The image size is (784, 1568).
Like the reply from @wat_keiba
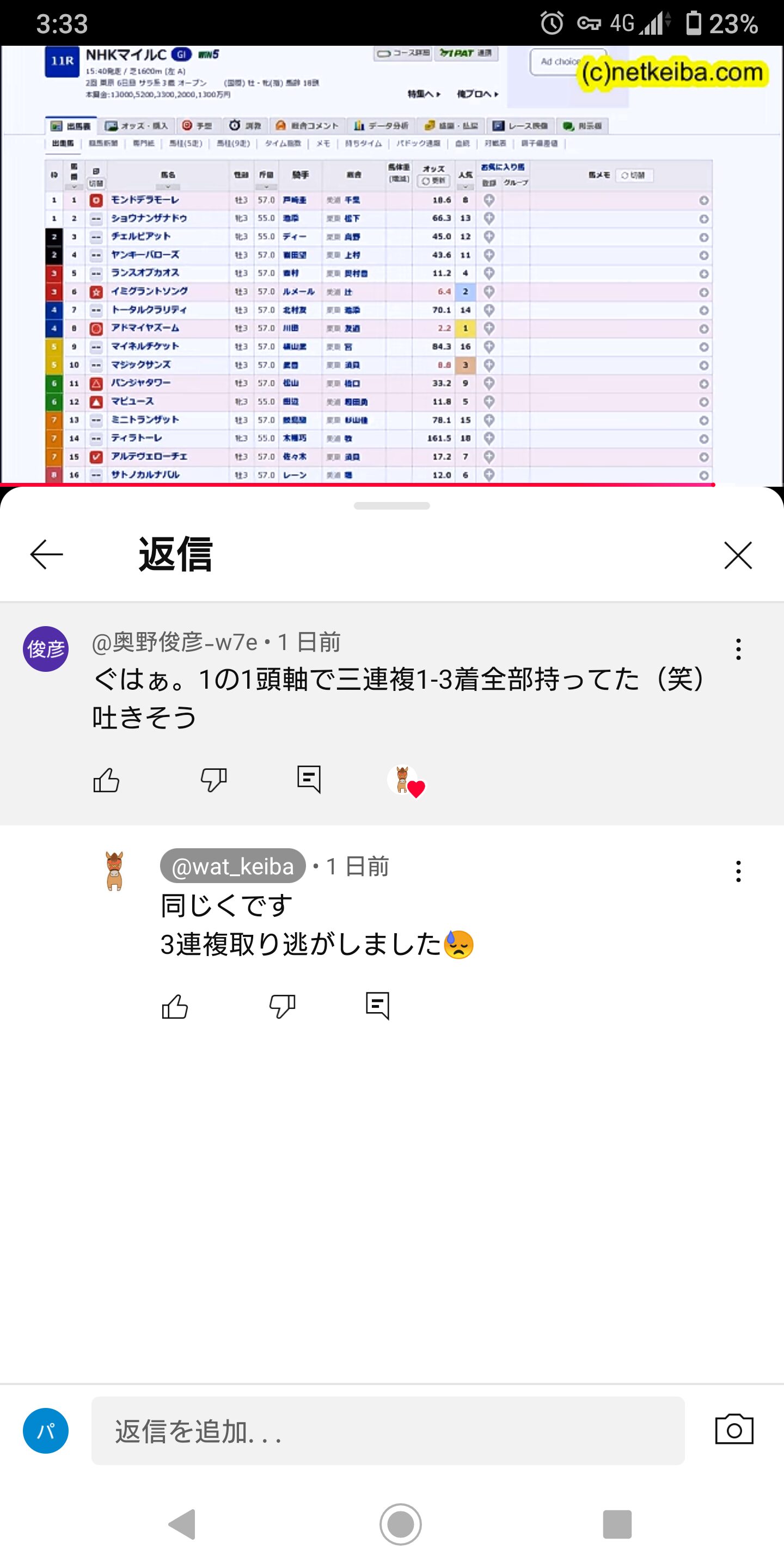(x=175, y=1006)
